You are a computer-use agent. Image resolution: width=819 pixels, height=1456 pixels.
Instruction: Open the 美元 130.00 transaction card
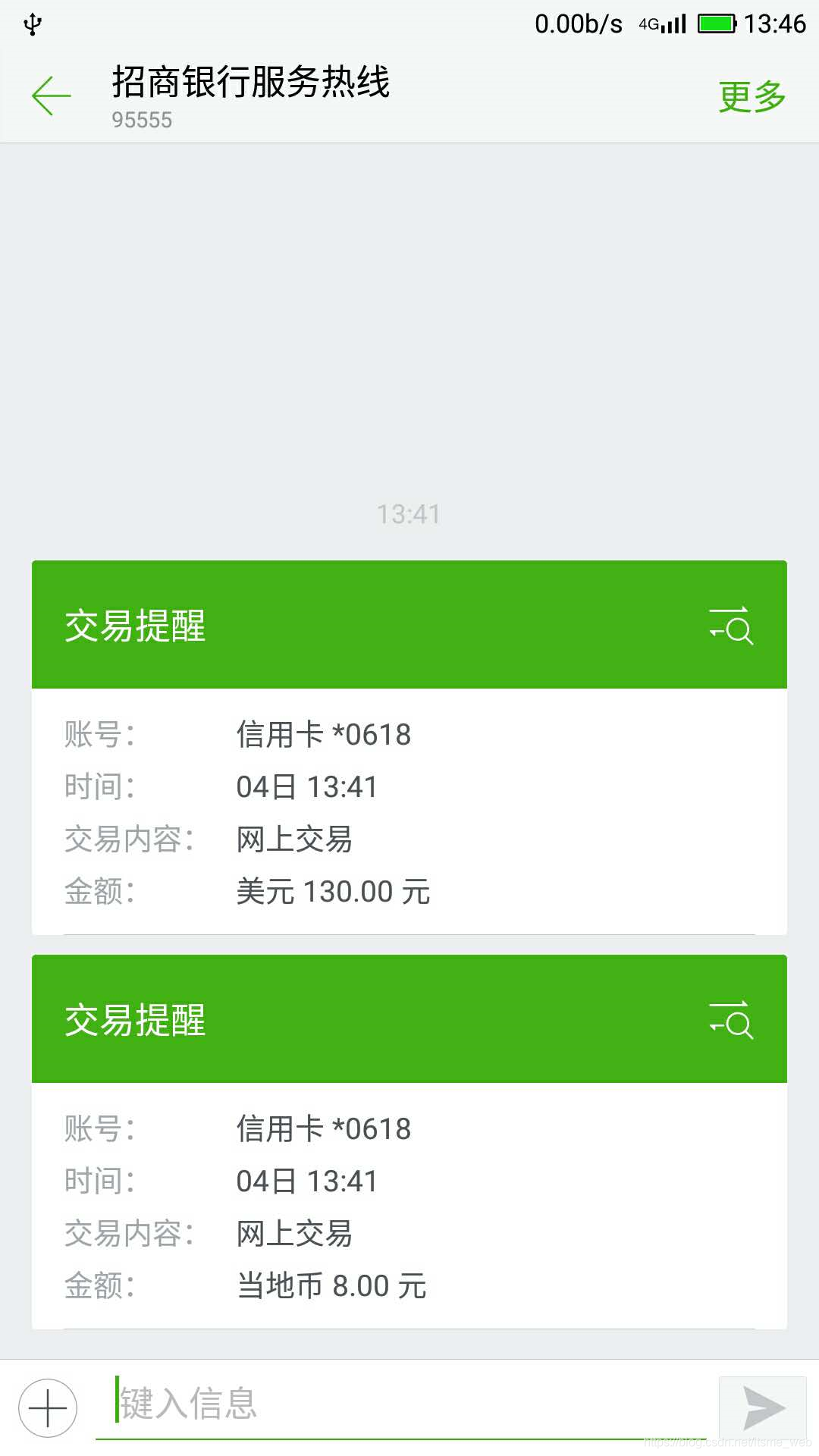click(x=409, y=811)
